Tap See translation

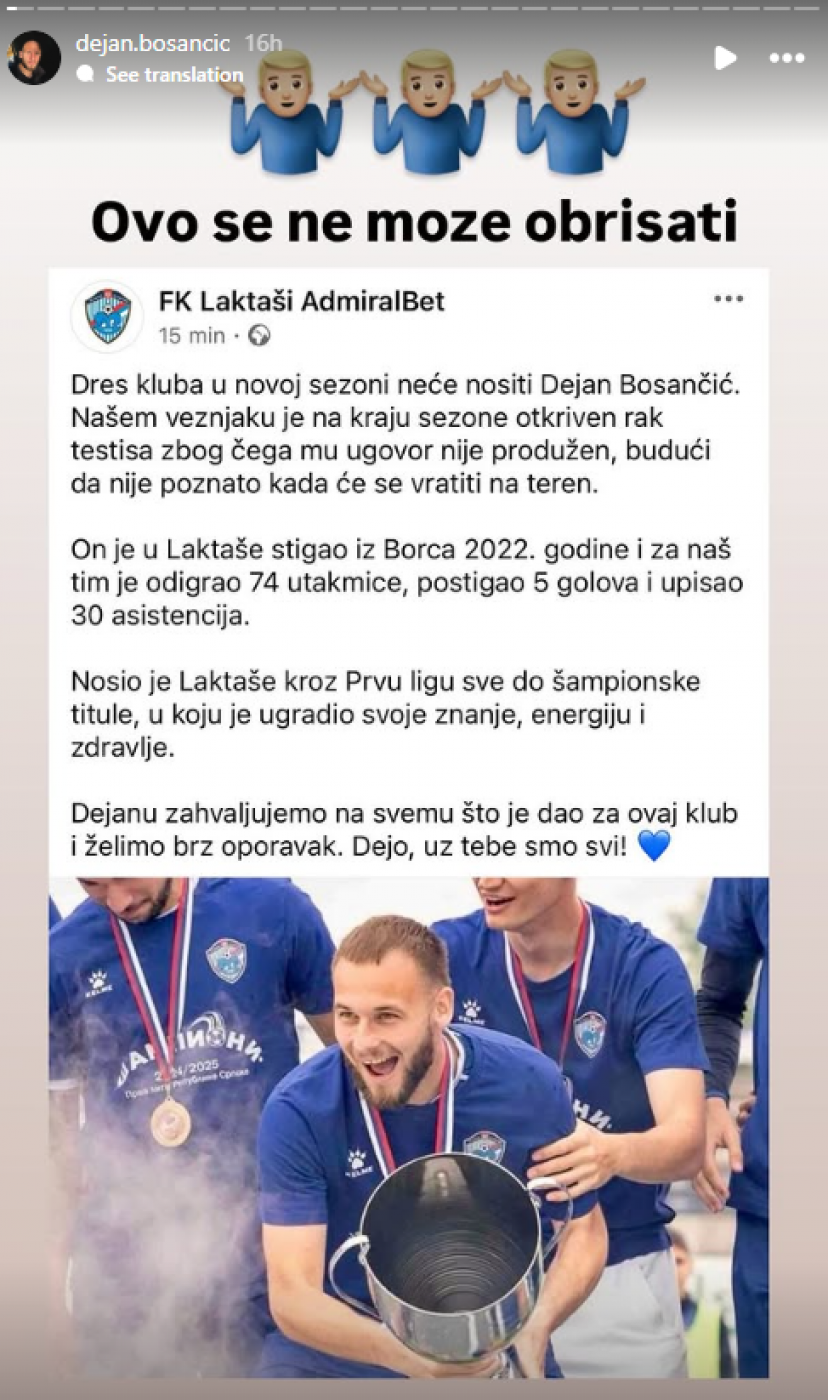pos(174,75)
